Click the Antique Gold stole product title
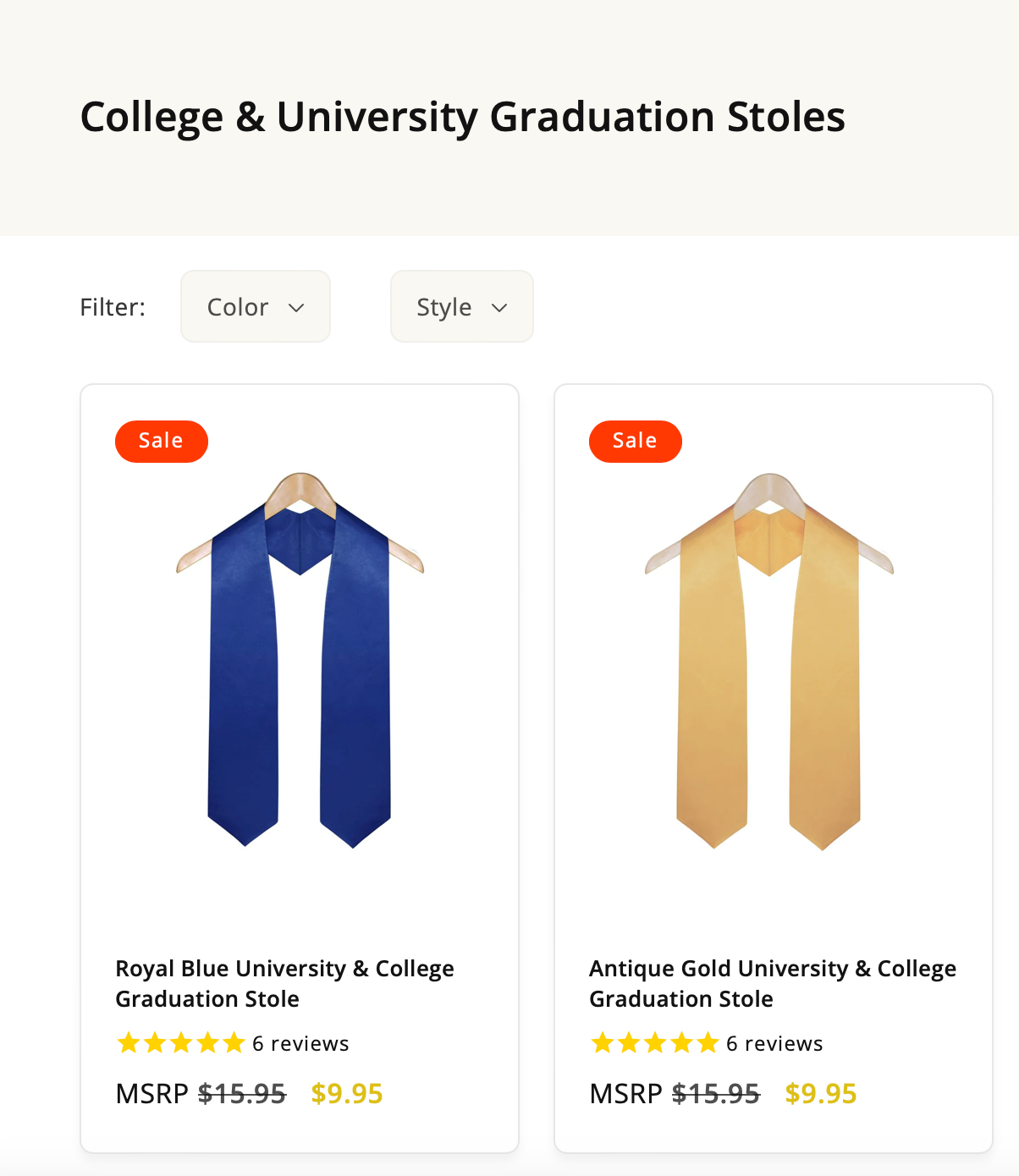1019x1176 pixels. [x=772, y=983]
